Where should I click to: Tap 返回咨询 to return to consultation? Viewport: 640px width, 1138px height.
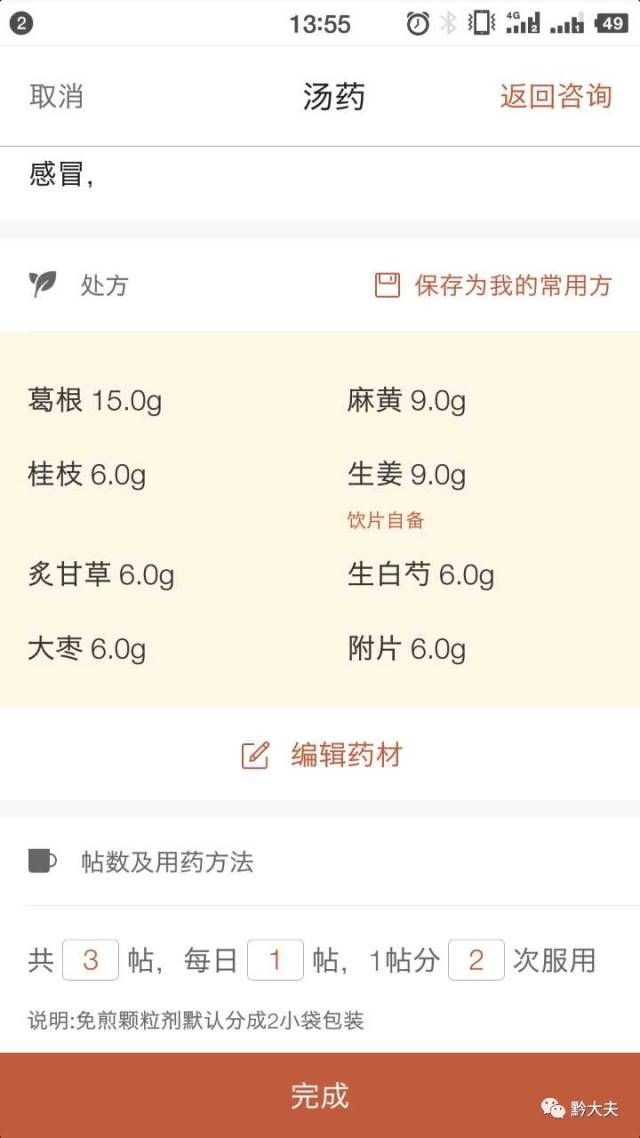556,97
